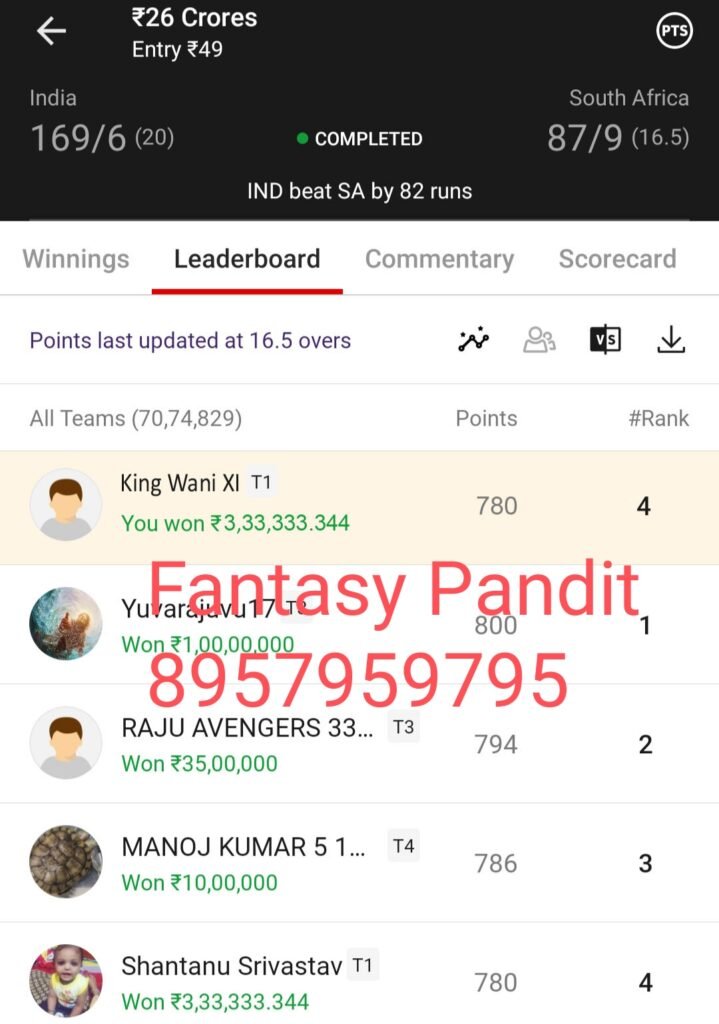The image size is (719, 1024).
Task: Open the VS compare teams icon
Action: pyautogui.click(x=605, y=340)
